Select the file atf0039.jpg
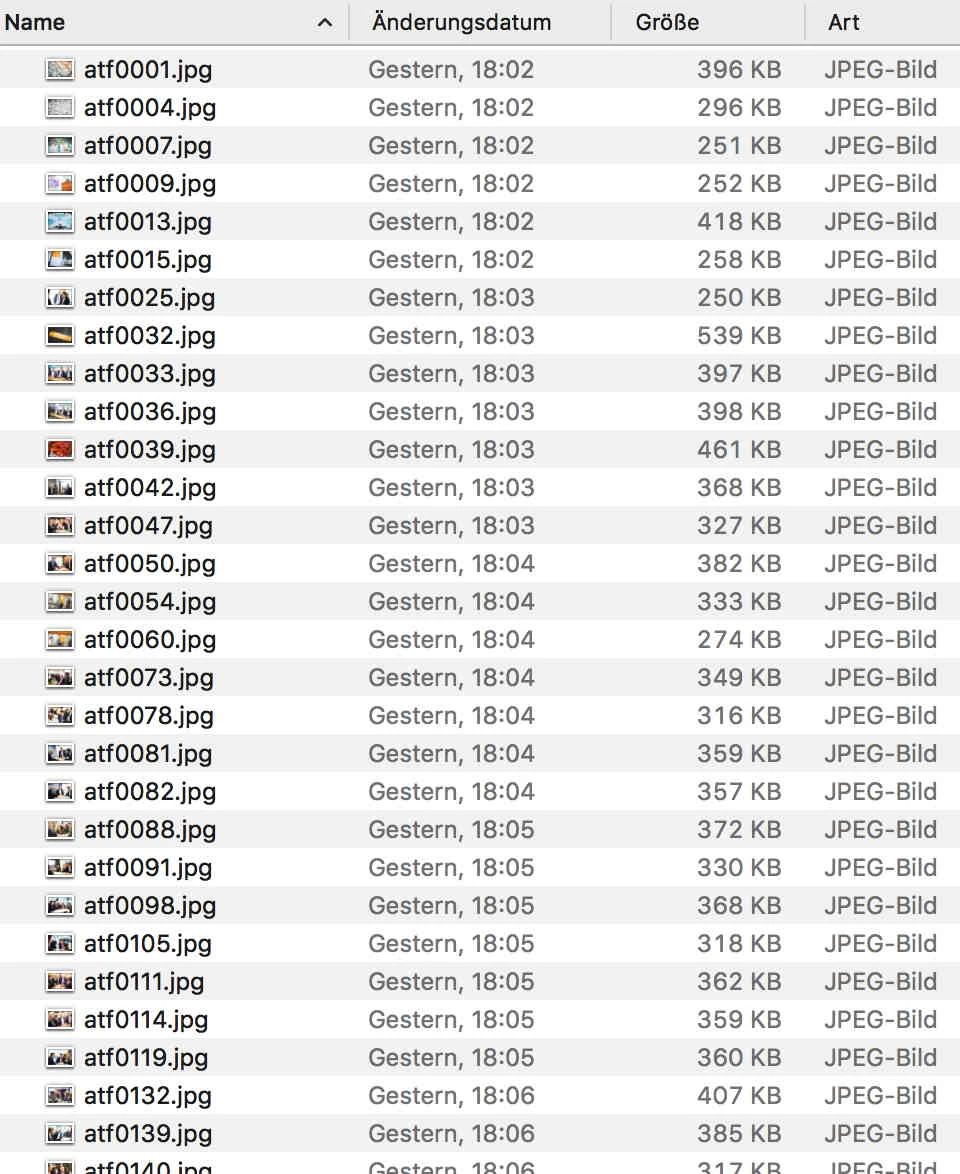Image resolution: width=960 pixels, height=1174 pixels. [x=150, y=450]
